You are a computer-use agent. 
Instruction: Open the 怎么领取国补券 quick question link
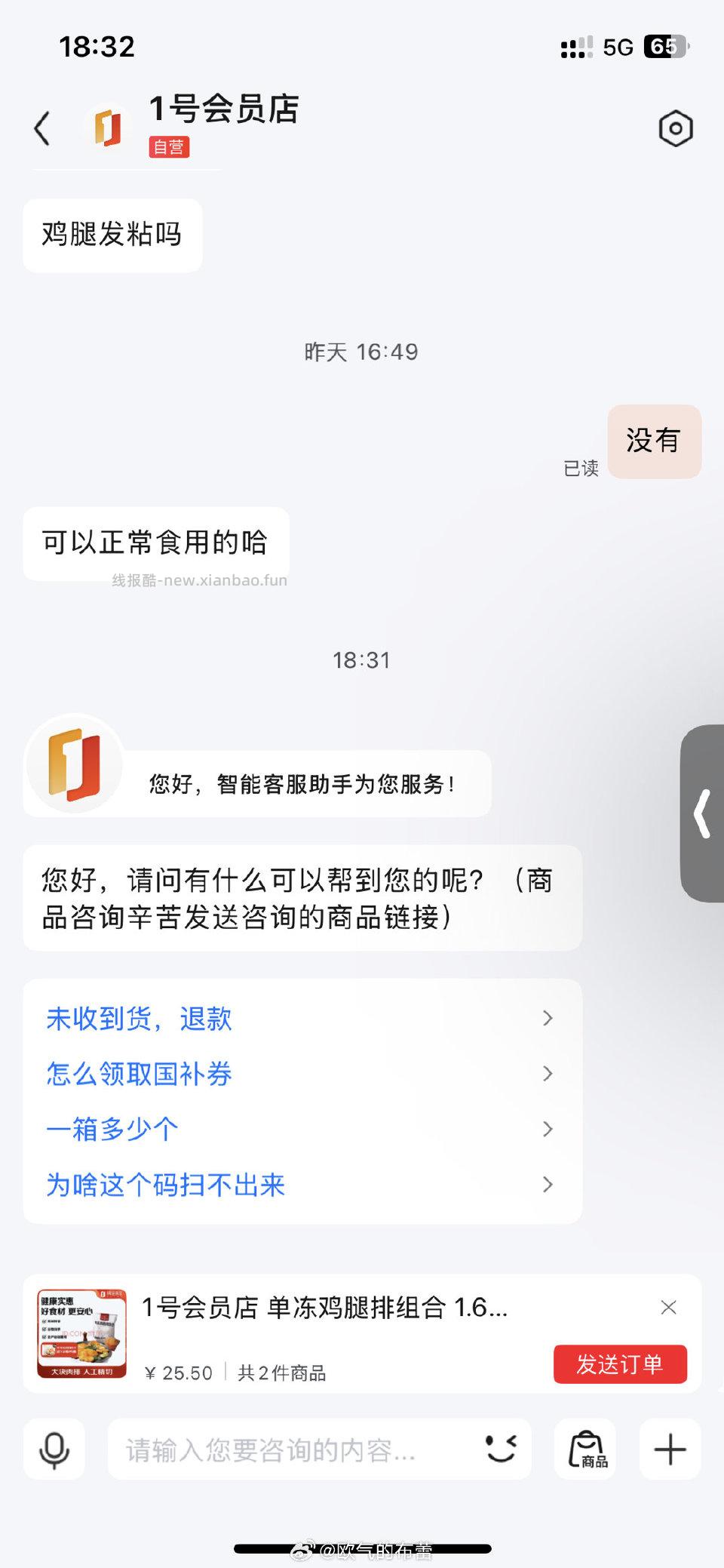click(x=139, y=1074)
